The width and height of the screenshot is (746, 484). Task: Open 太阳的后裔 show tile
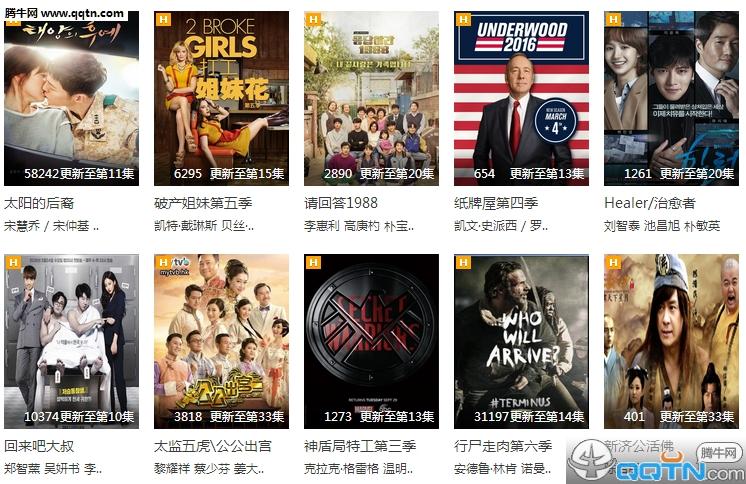(71, 97)
